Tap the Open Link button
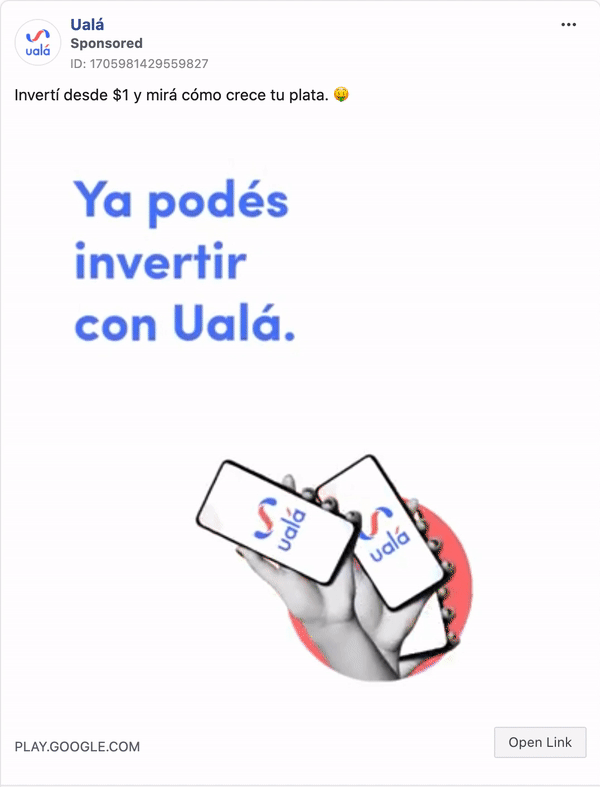 540,742
